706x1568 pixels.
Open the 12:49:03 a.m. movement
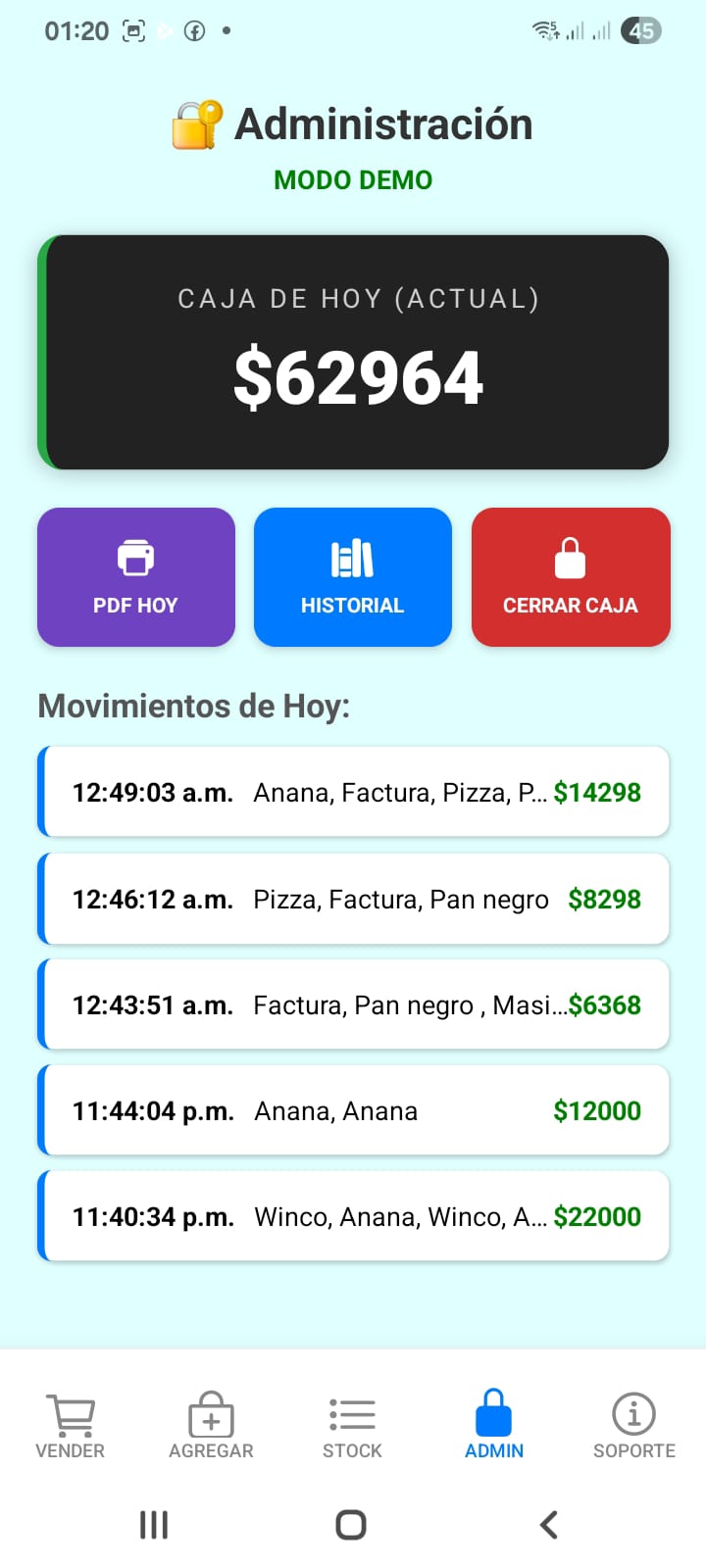(354, 792)
